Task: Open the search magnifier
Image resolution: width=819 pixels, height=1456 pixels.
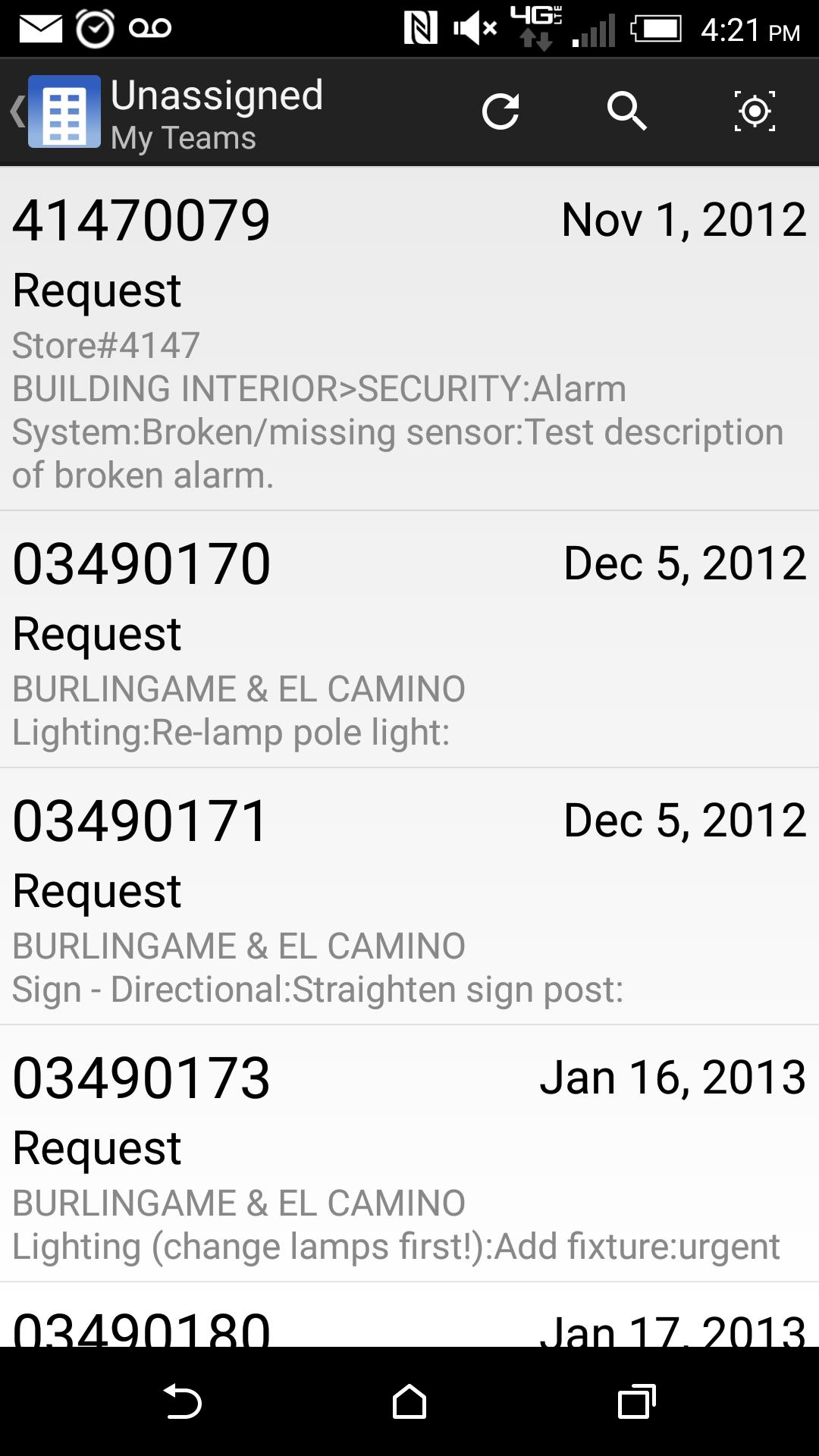Action: tap(626, 111)
